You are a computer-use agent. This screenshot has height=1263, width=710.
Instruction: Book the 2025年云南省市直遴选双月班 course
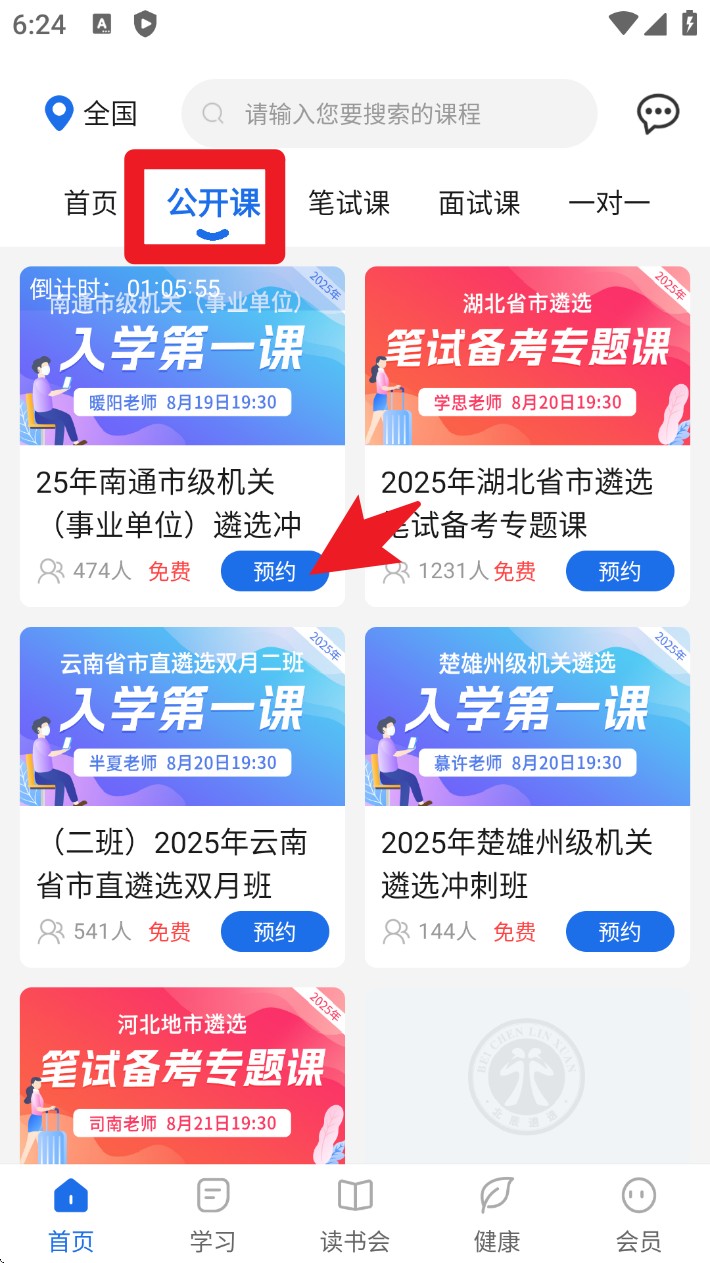(x=274, y=932)
